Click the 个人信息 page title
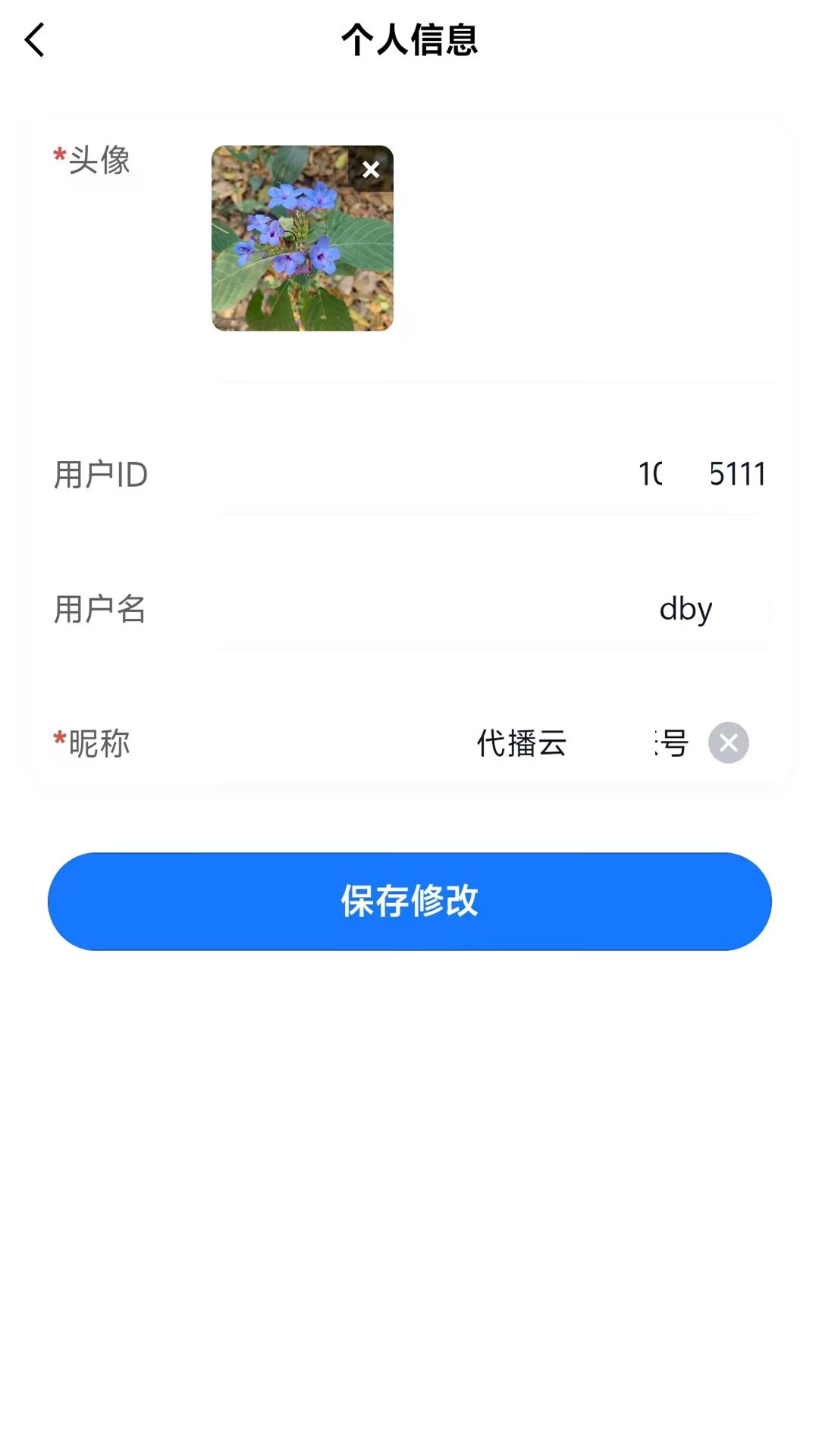 (409, 42)
